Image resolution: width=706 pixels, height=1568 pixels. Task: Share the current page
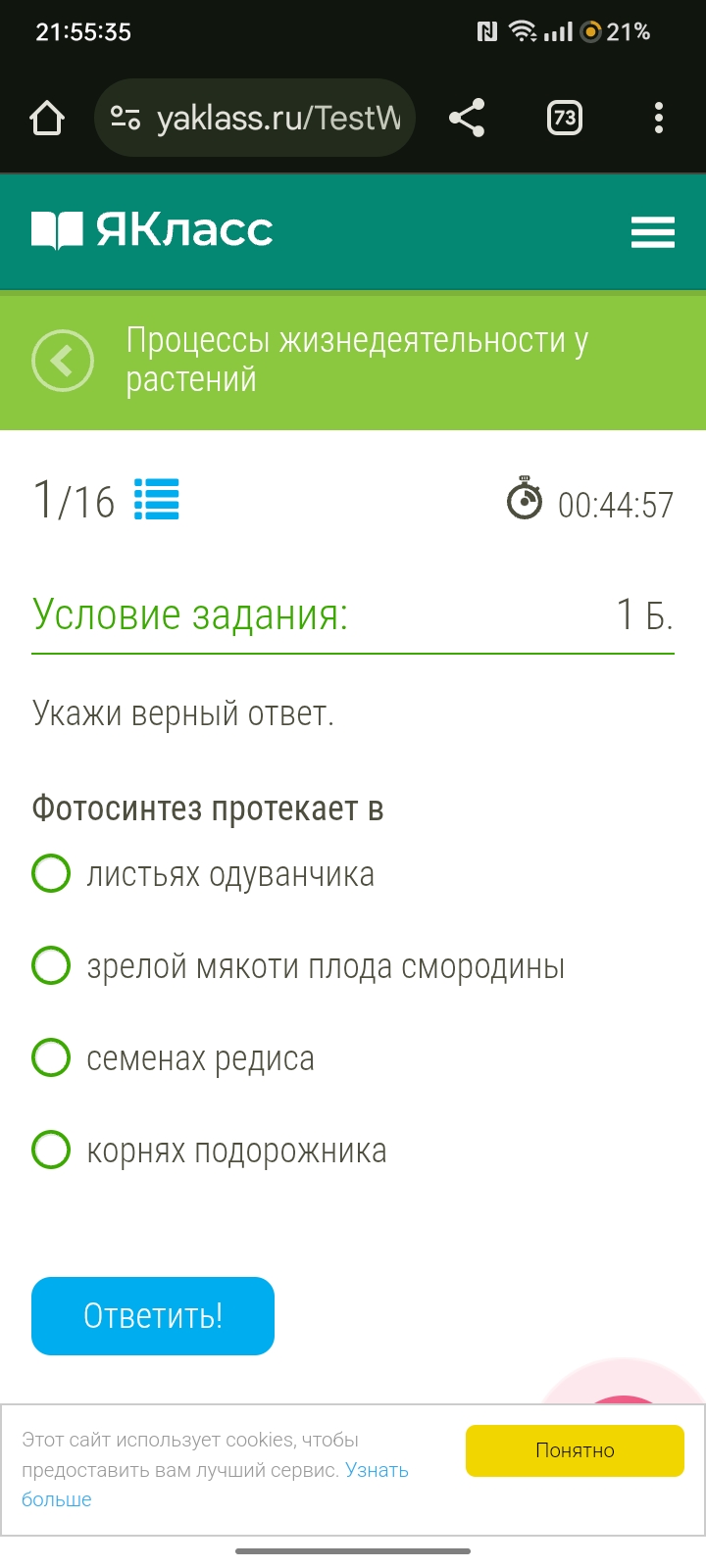pyautogui.click(x=467, y=119)
